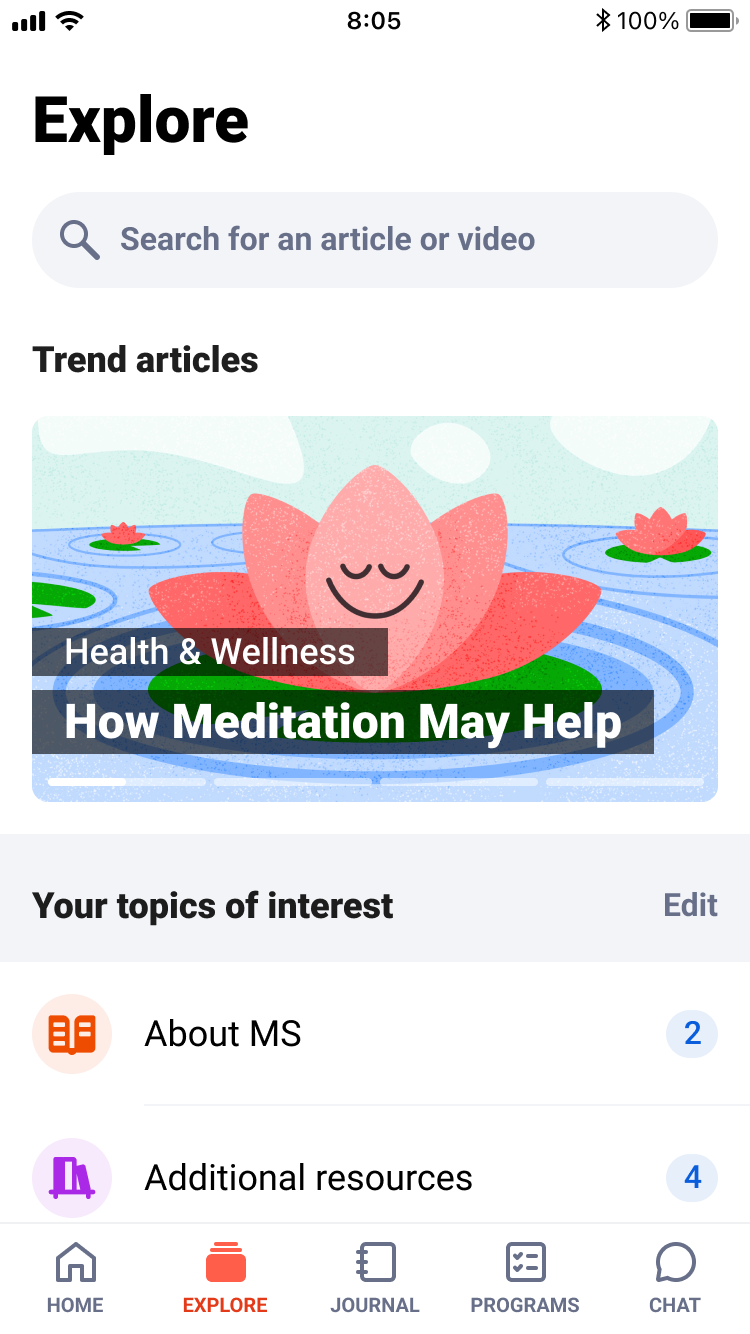Viewport: 750px width, 1334px height.
Task: Switch to the Home tab
Action: [75, 1278]
